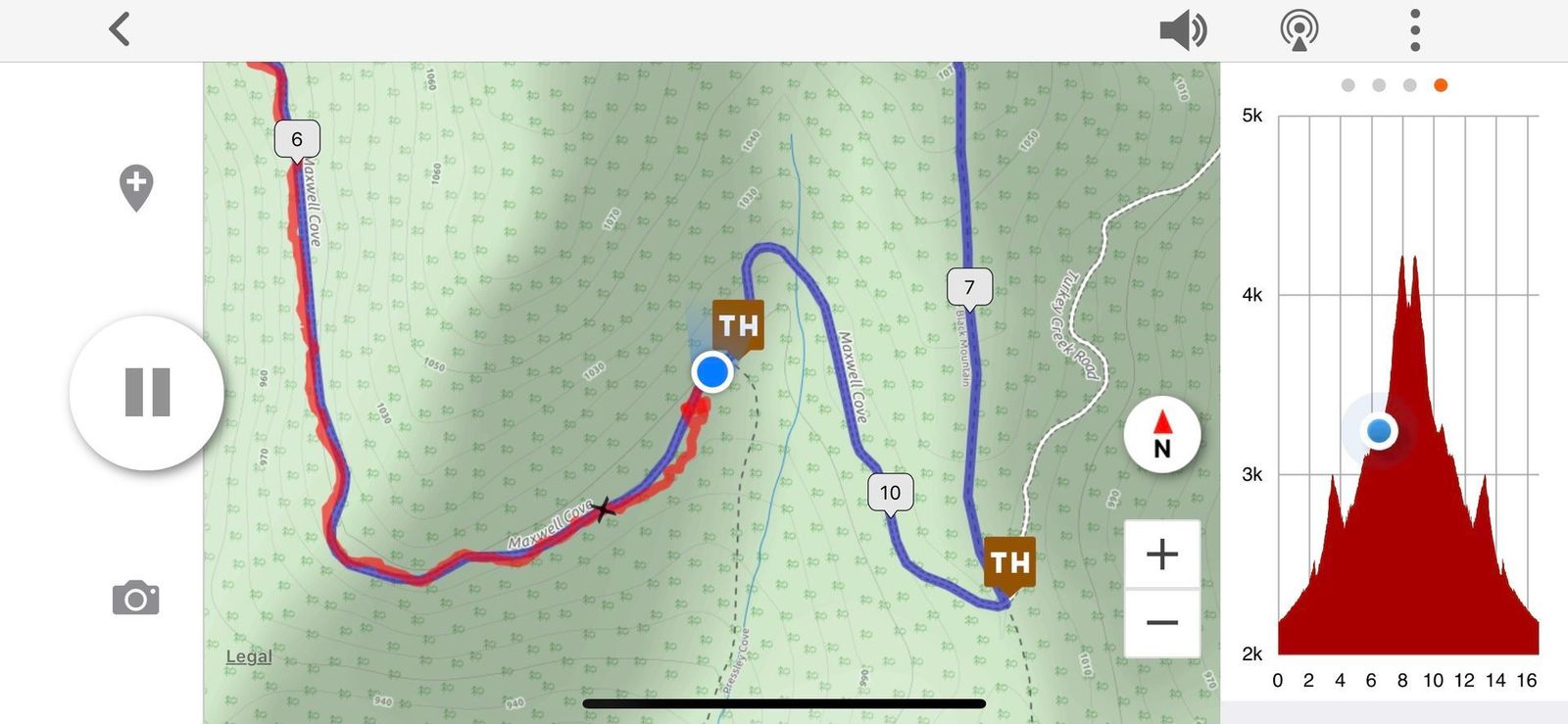Toggle the audio speaker icon

click(x=1182, y=30)
